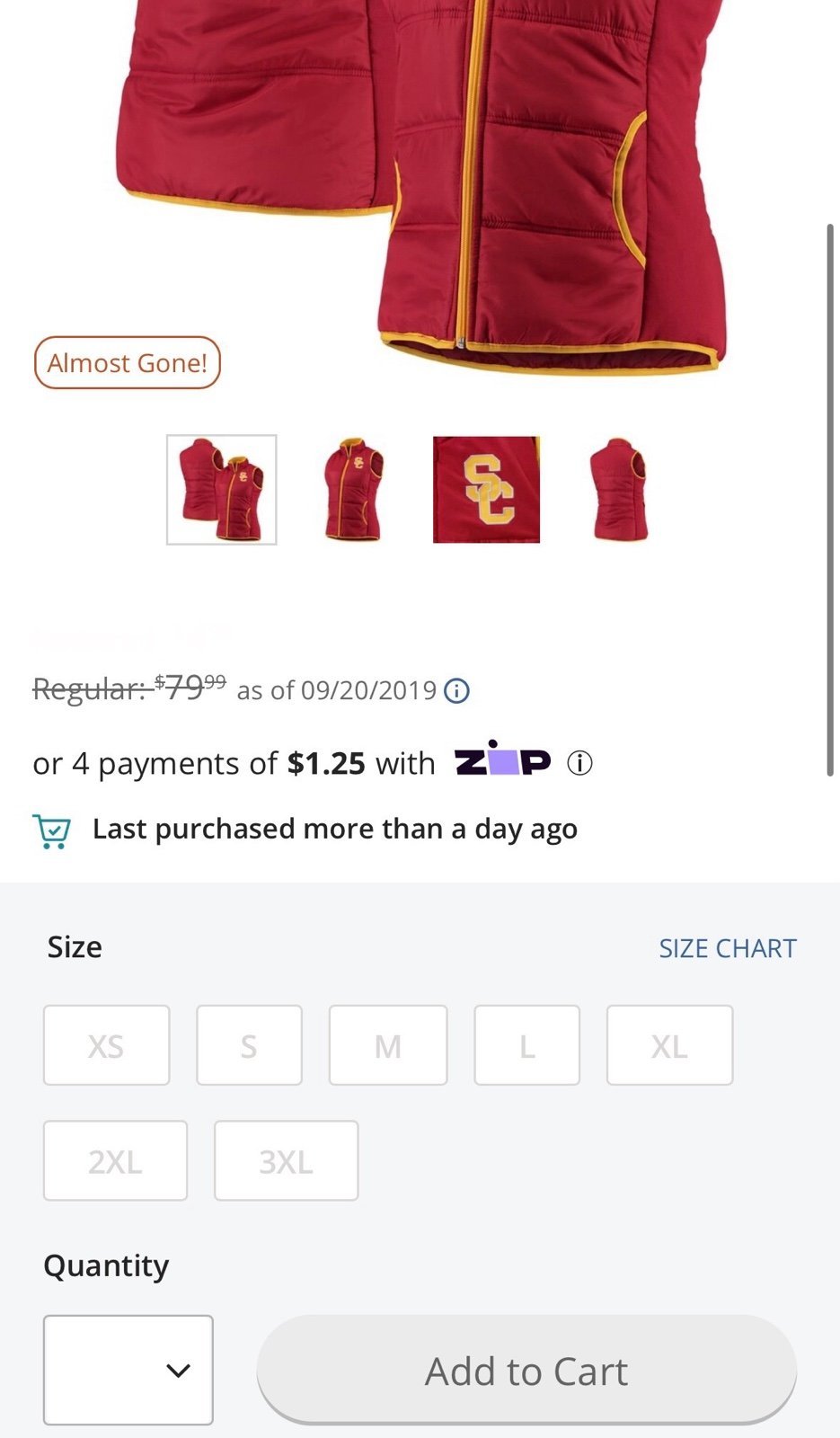Pick size M
This screenshot has width=840, height=1438.
(x=388, y=1045)
